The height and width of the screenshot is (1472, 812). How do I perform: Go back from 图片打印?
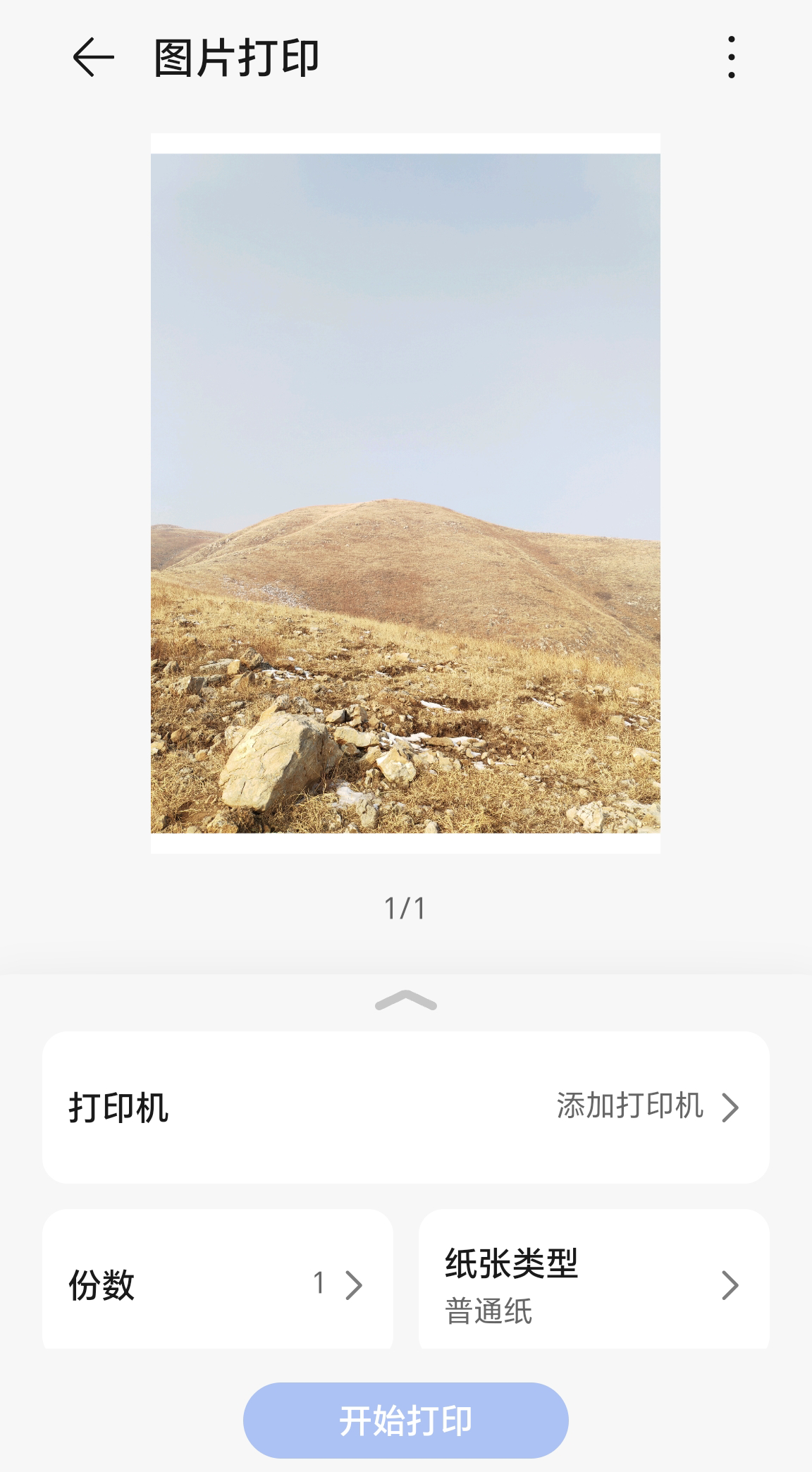pos(93,57)
